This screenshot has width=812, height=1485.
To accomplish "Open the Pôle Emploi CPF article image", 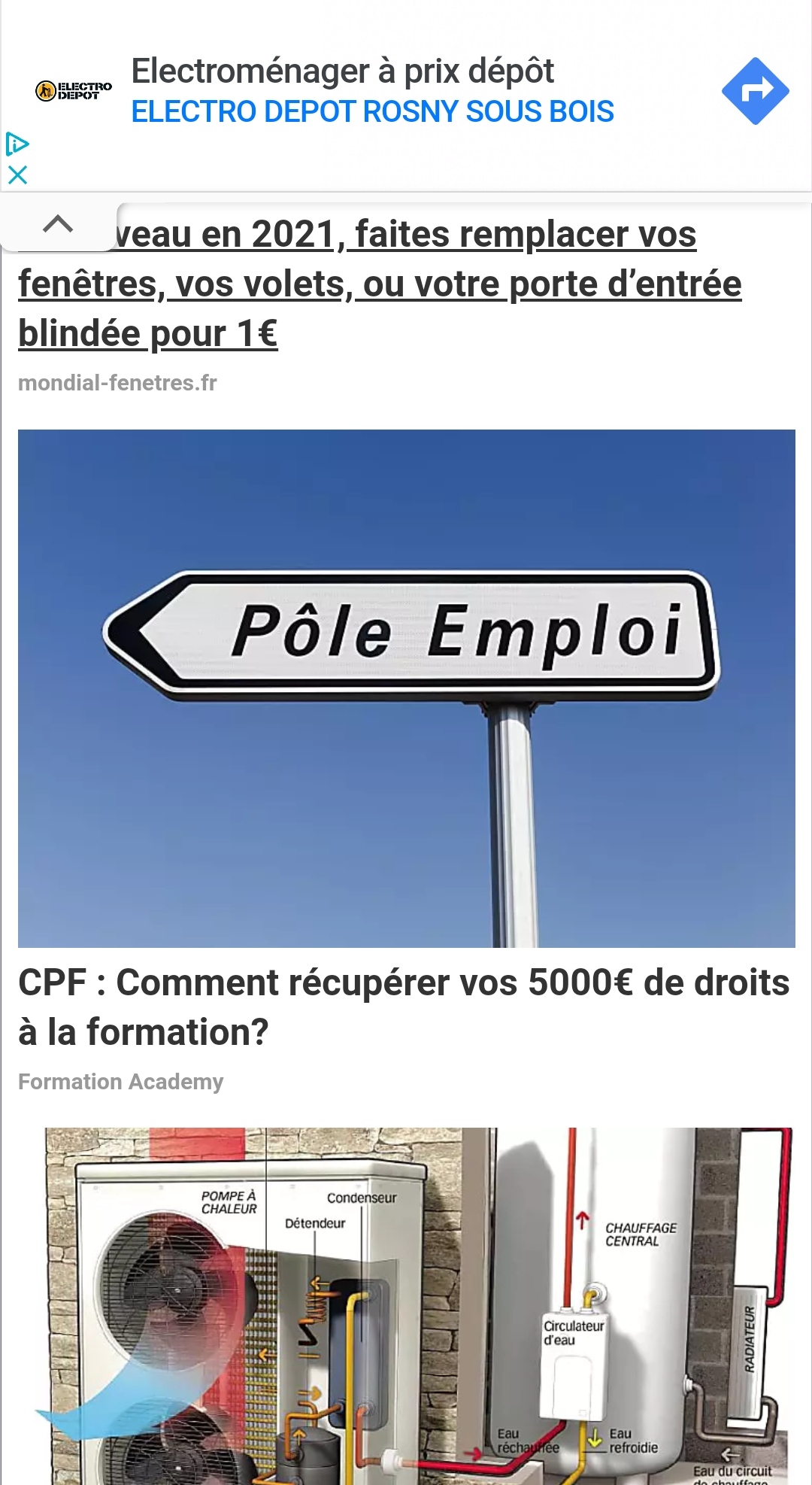I will 406,688.
